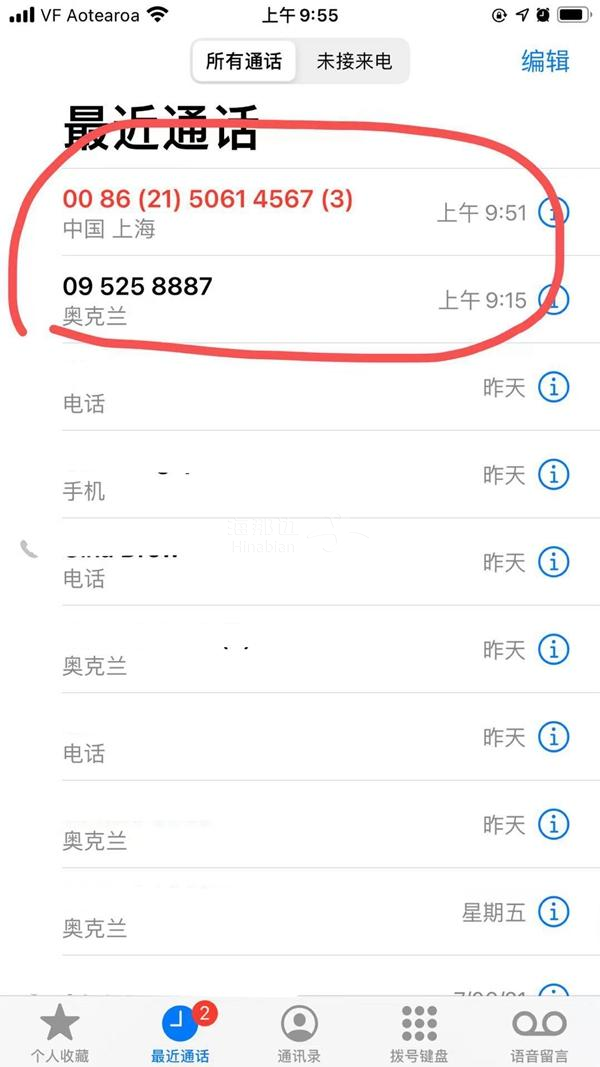600x1067 pixels.
Task: Select the 所有通话 segment
Action: pyautogui.click(x=244, y=61)
